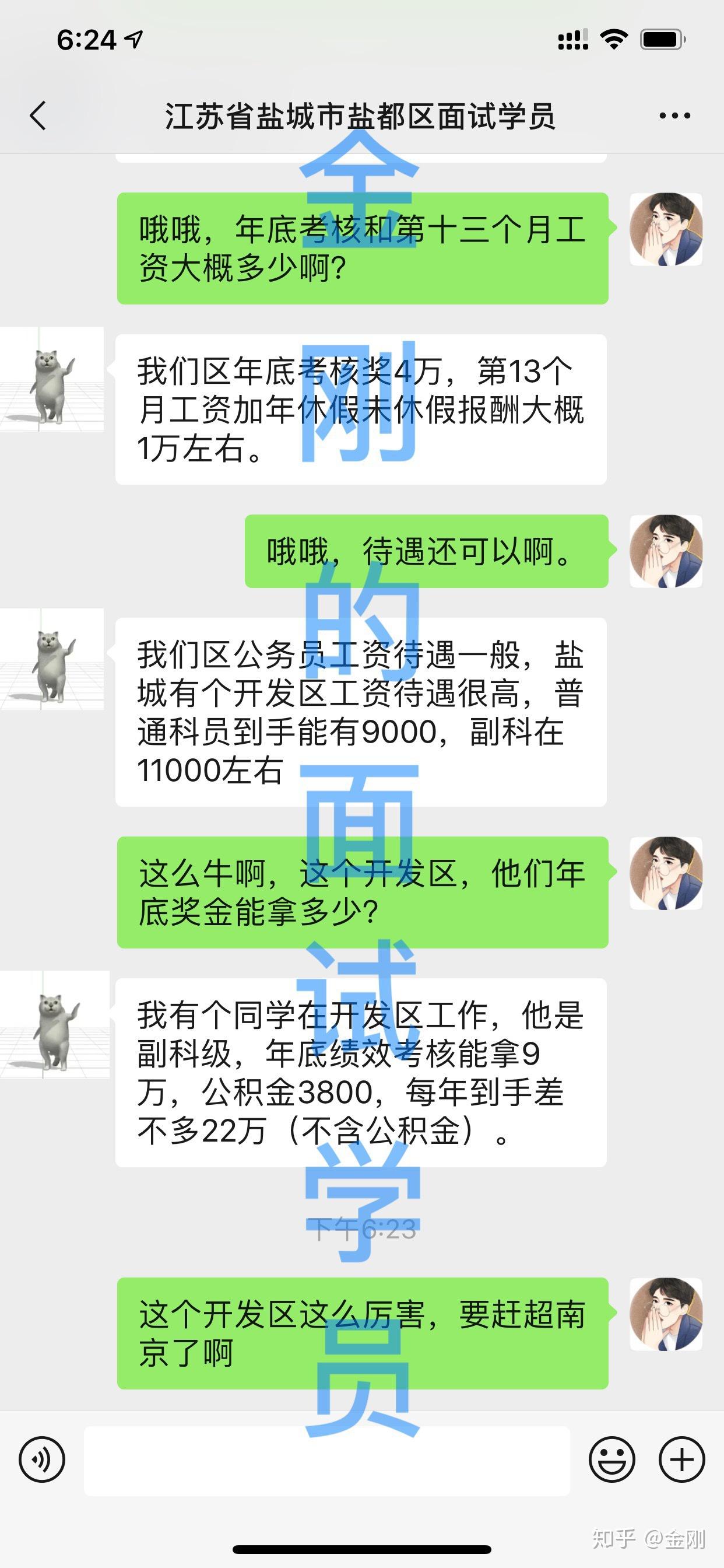Tap the message text field
This screenshot has height=1568, width=724.
click(x=326, y=1460)
